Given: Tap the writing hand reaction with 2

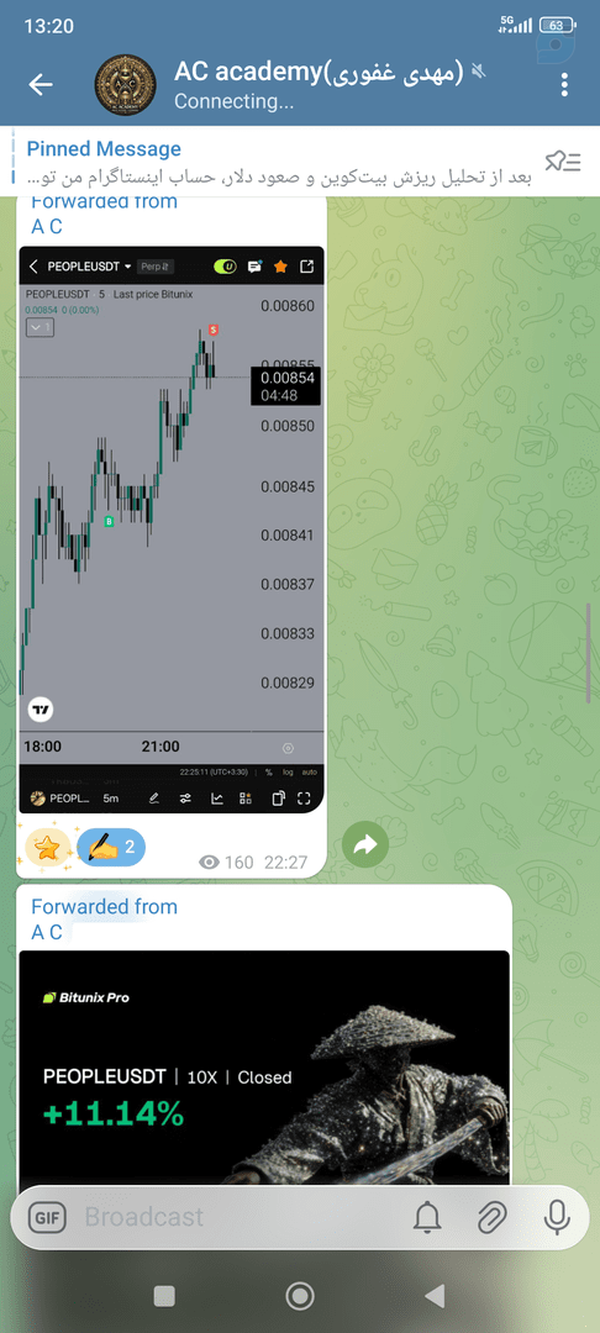Looking at the screenshot, I should click(111, 848).
